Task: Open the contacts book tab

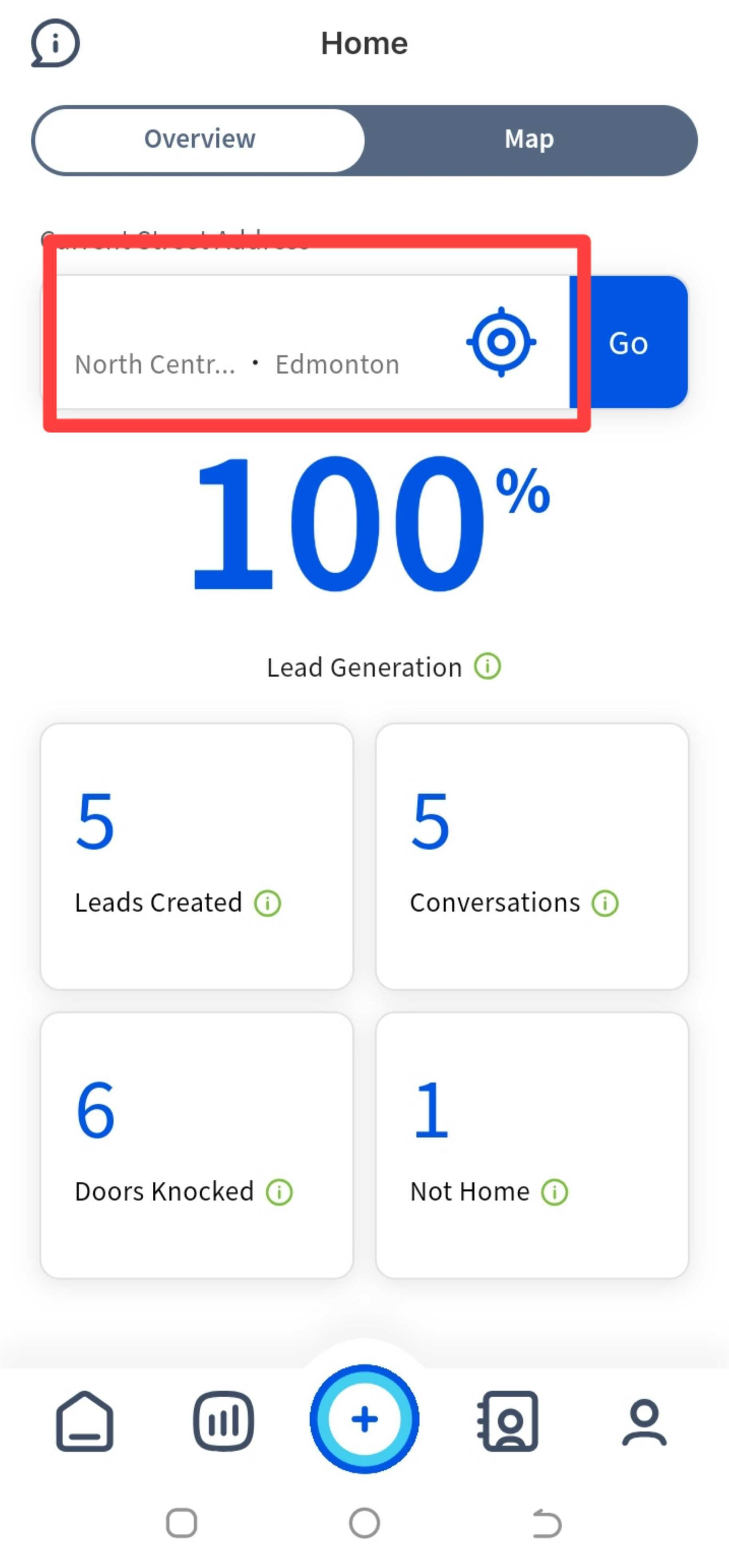Action: tap(507, 1421)
